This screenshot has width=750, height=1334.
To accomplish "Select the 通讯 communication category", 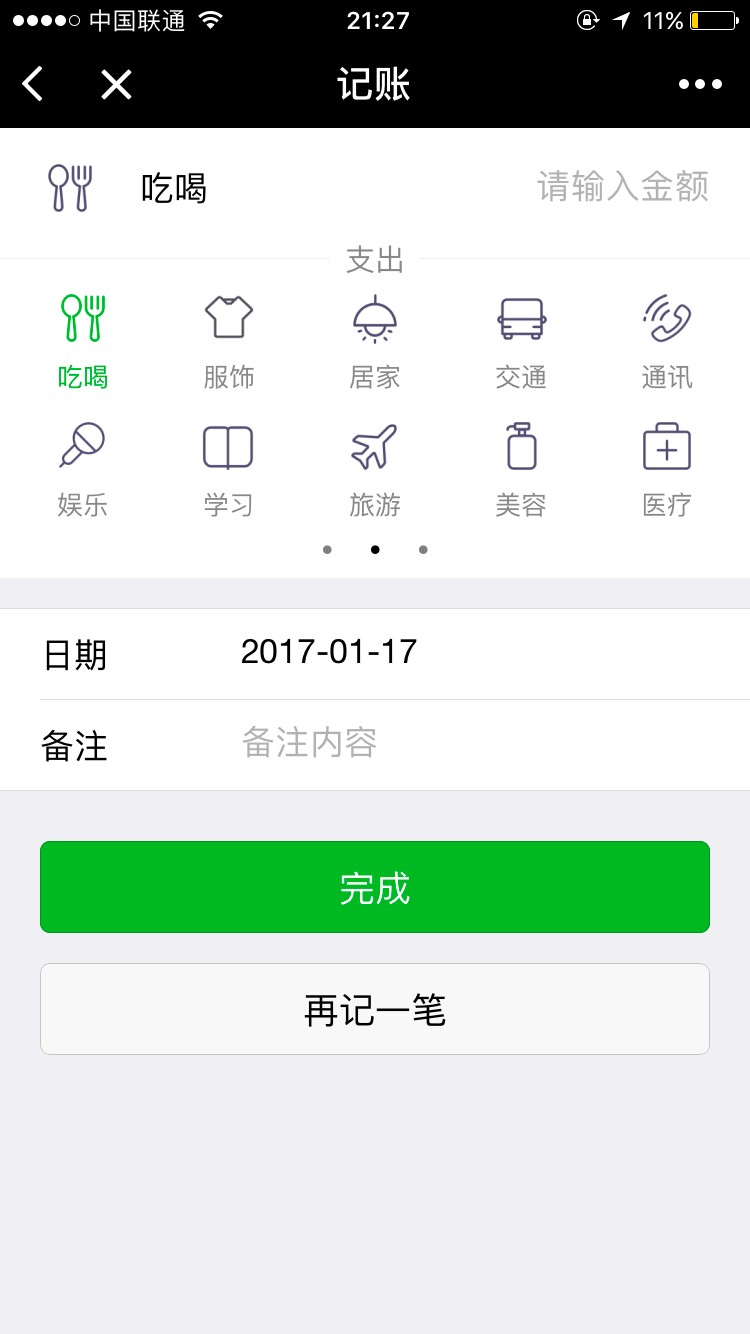I will pyautogui.click(x=667, y=342).
